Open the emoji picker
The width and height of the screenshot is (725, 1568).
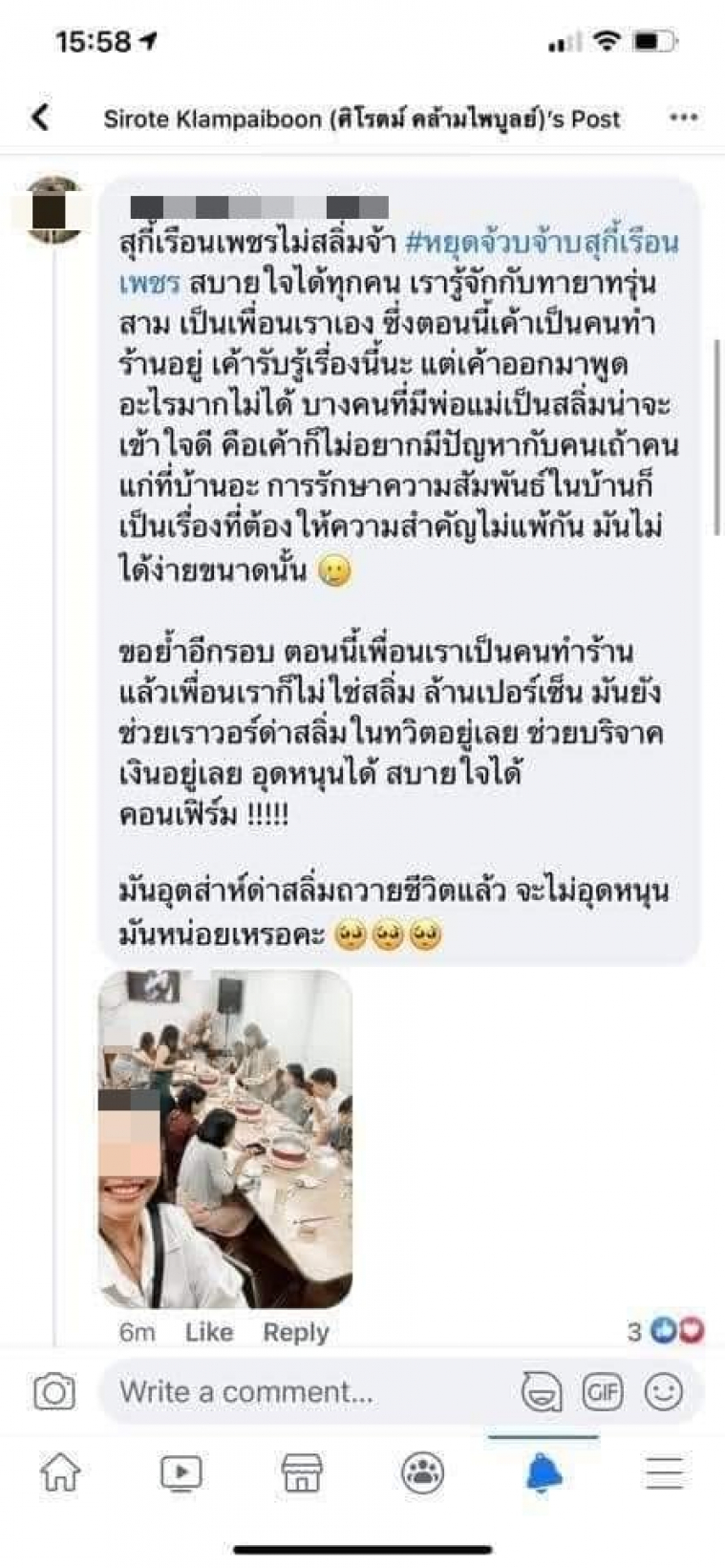[664, 1392]
